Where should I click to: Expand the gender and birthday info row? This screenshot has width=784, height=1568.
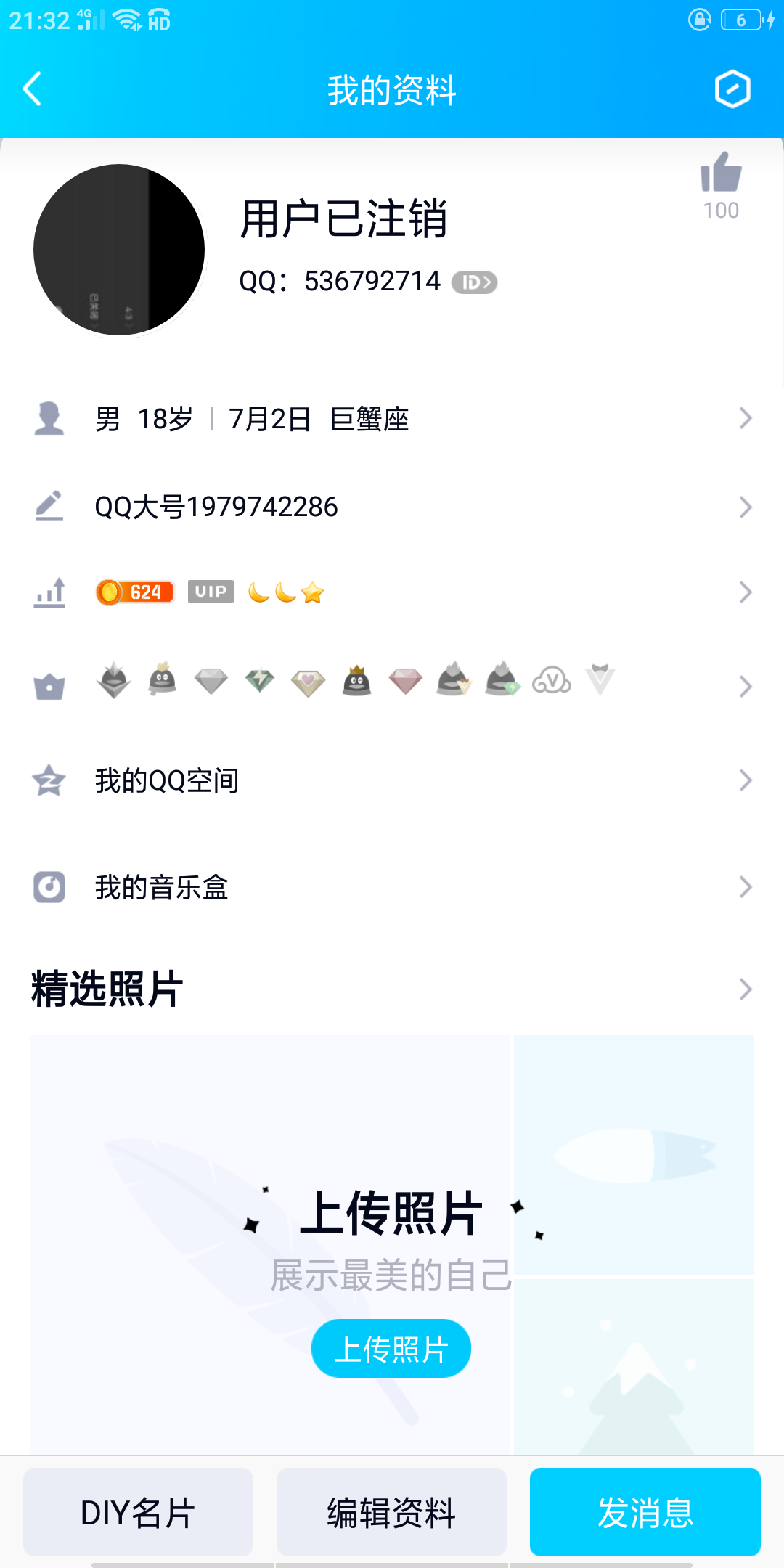[745, 418]
